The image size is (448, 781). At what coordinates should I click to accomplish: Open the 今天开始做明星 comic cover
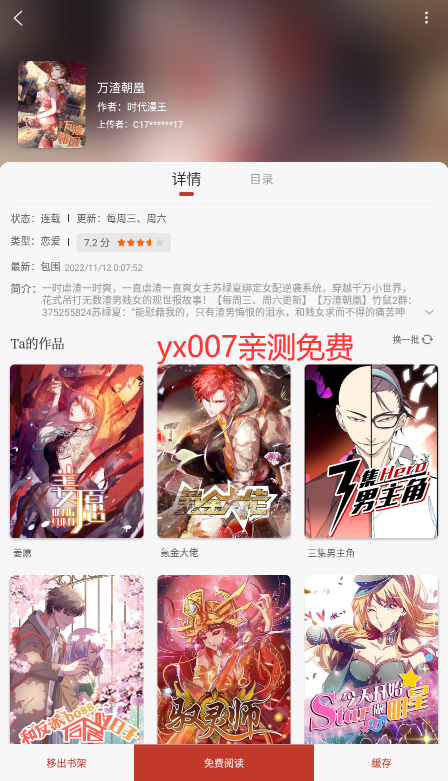pyautogui.click(x=371, y=660)
